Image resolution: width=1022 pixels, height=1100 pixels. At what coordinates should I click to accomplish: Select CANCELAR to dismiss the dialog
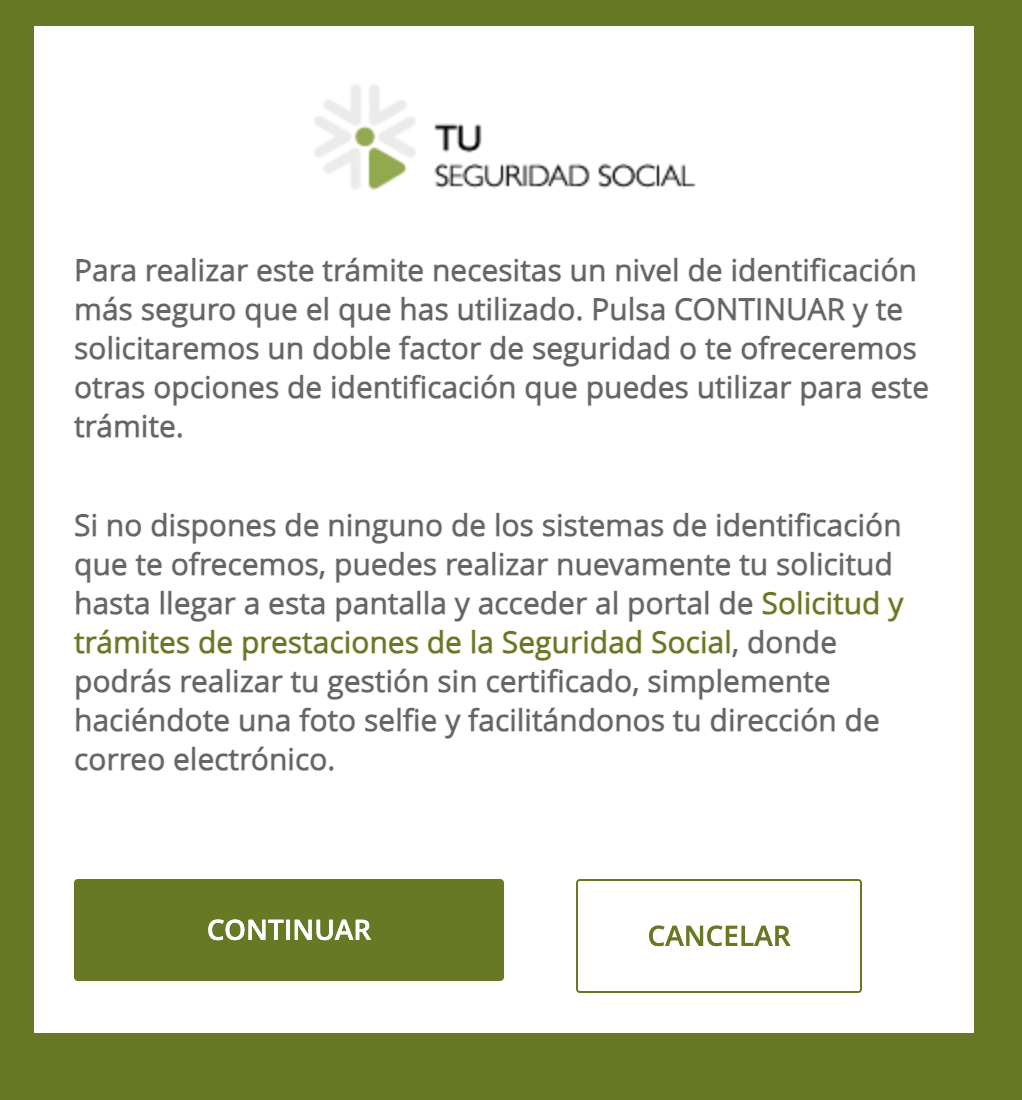[718, 936]
